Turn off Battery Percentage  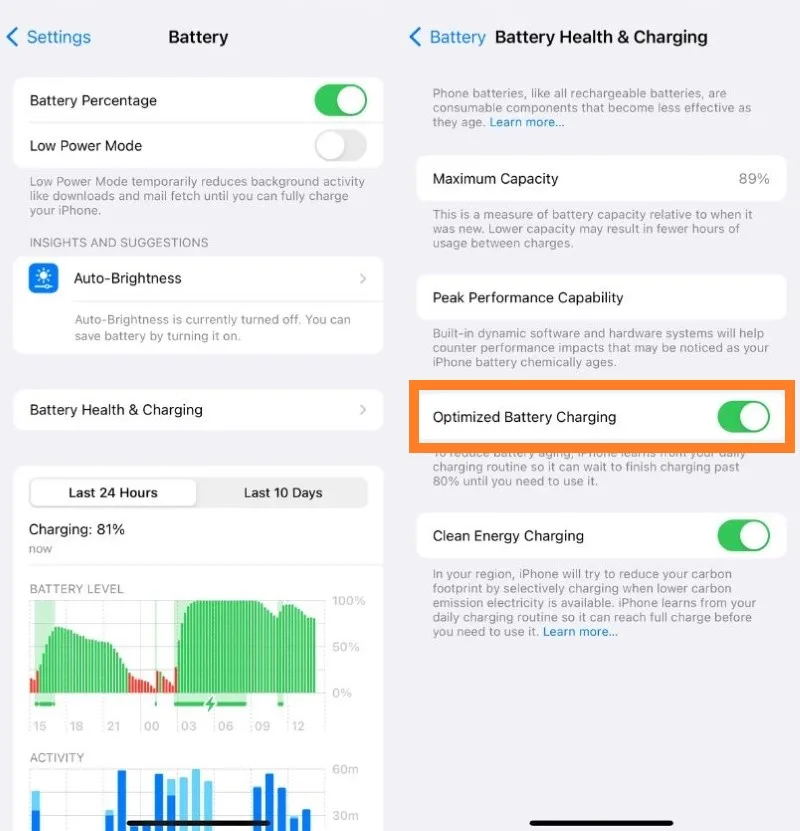coord(340,100)
